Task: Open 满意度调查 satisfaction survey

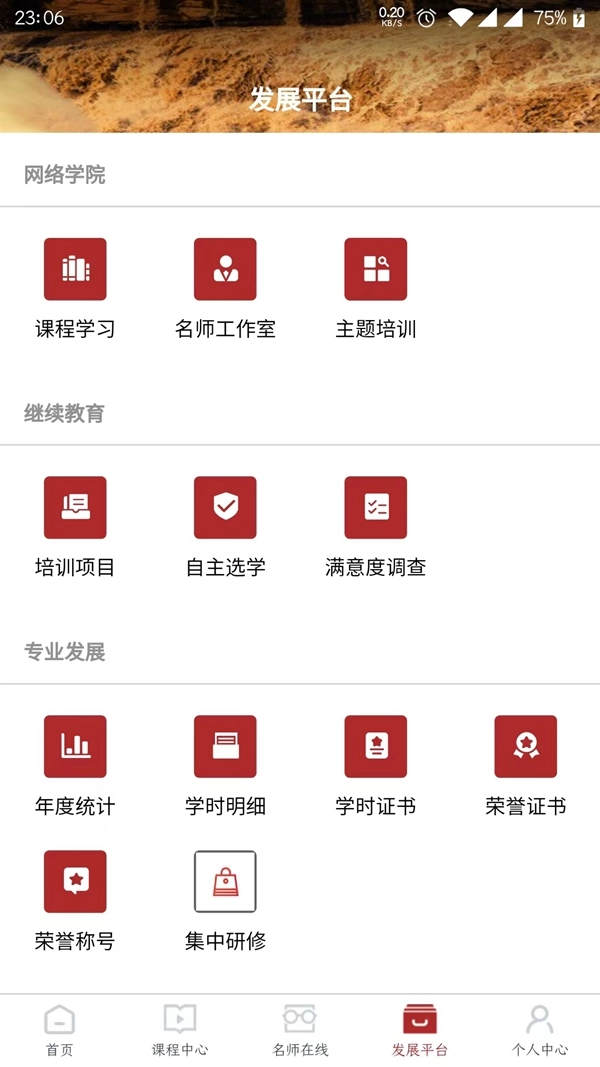Action: [375, 507]
